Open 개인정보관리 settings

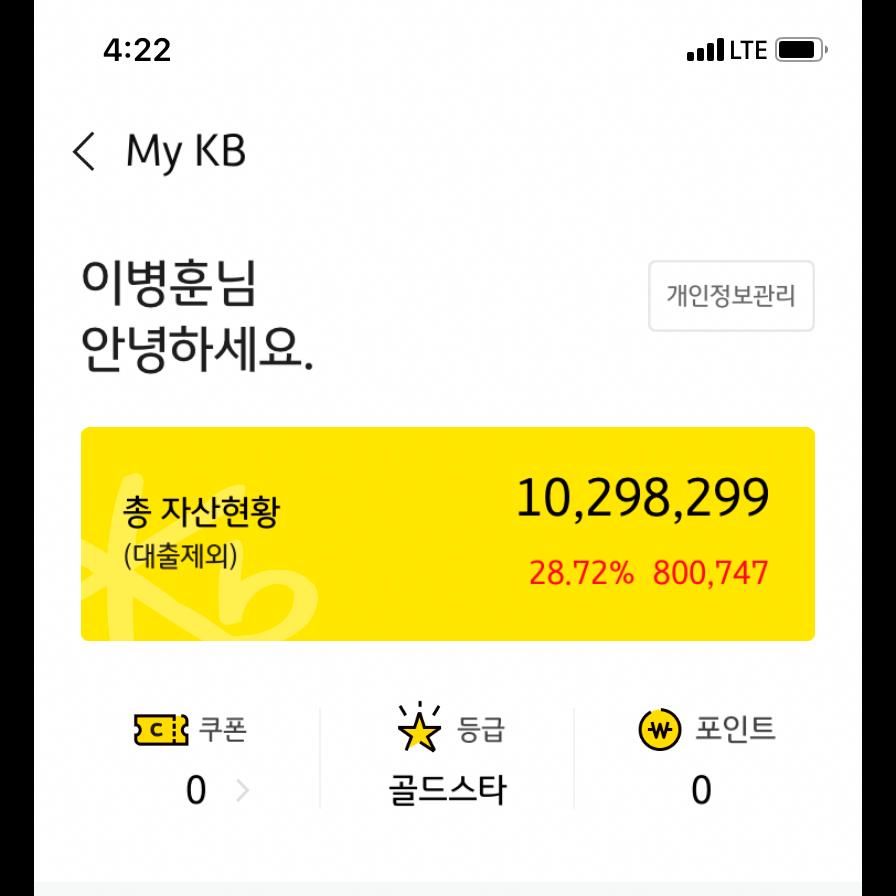(731, 296)
